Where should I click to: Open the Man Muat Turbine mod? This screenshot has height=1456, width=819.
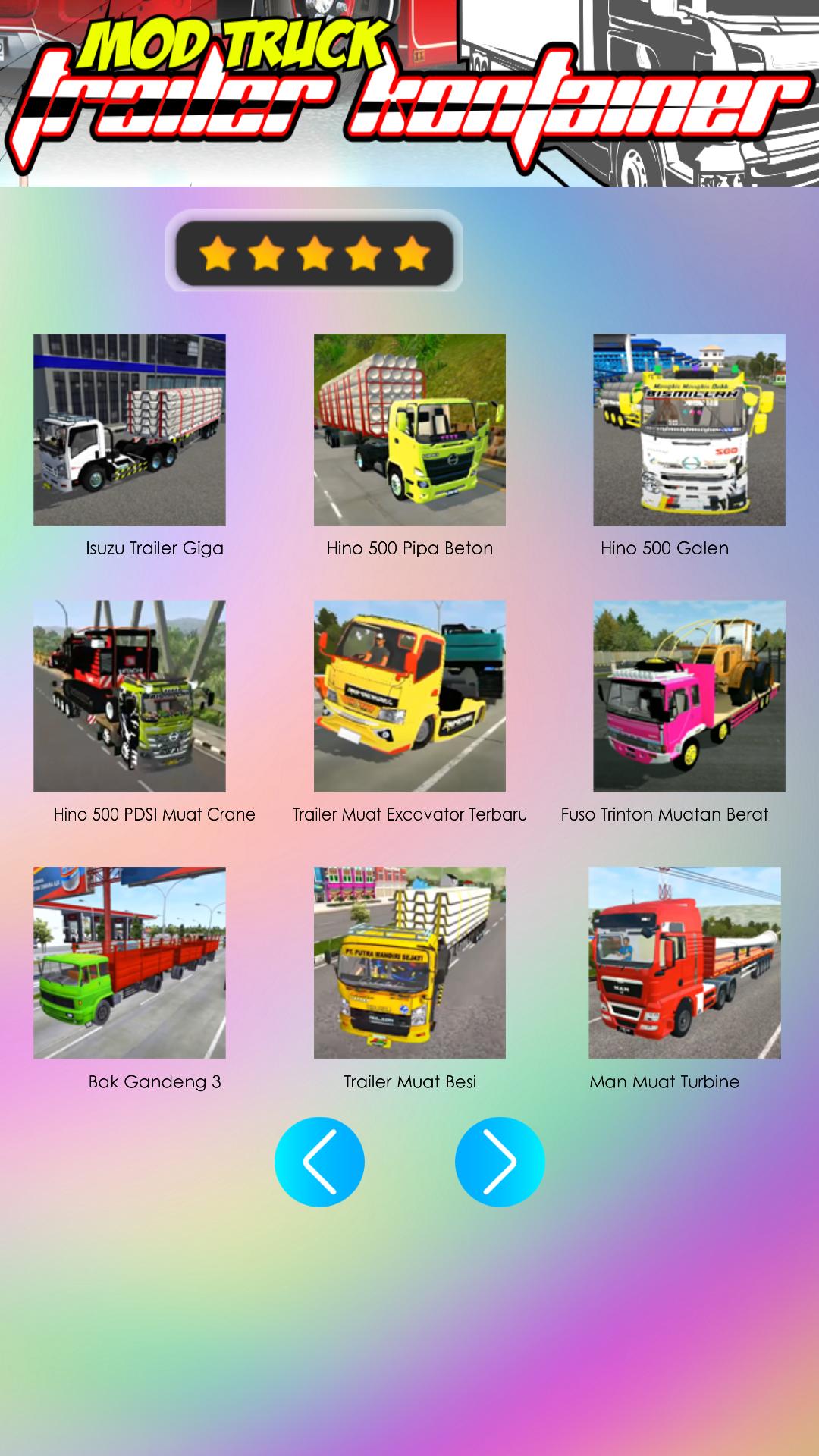click(685, 963)
